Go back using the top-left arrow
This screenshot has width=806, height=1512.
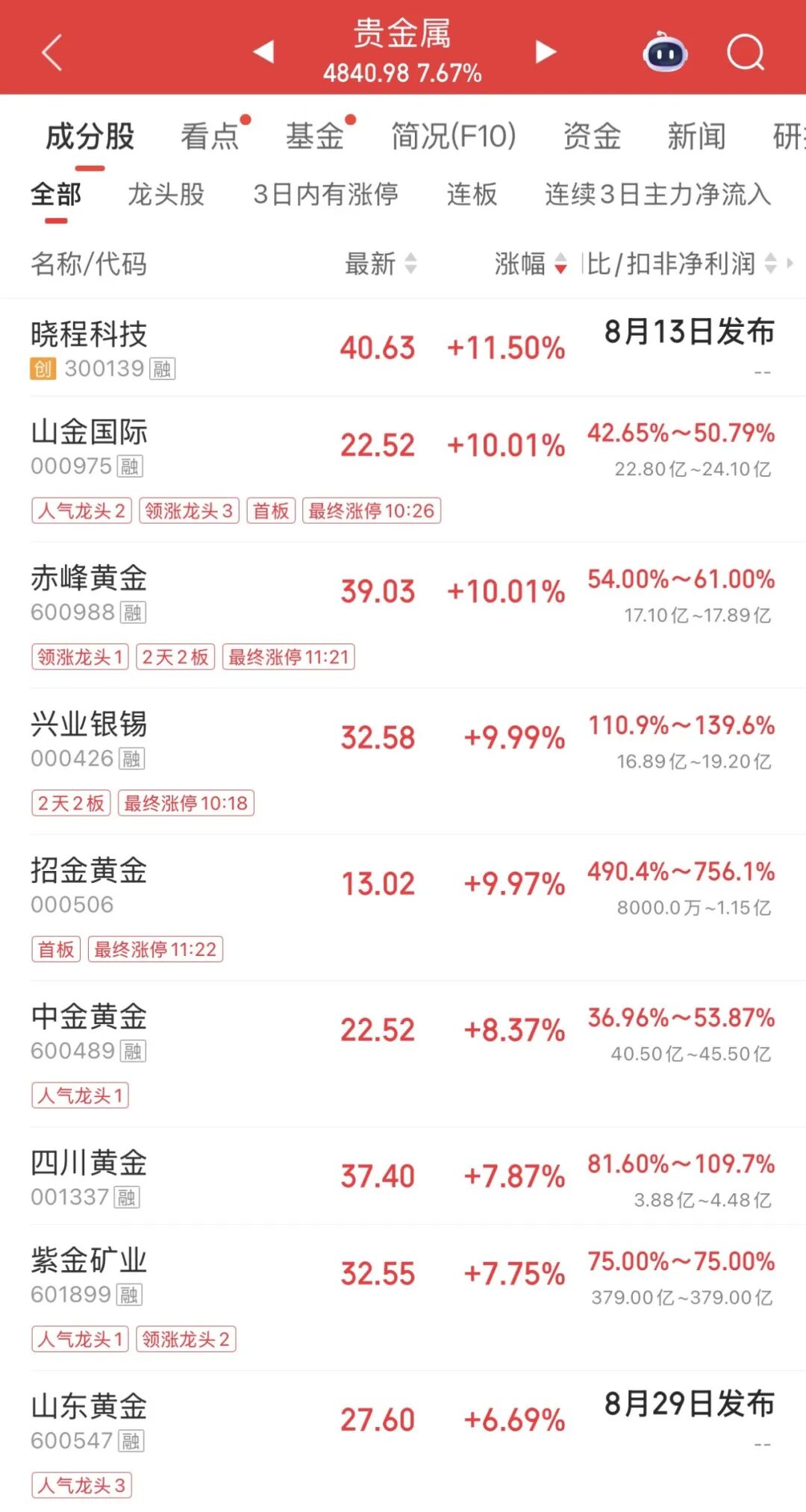point(51,52)
